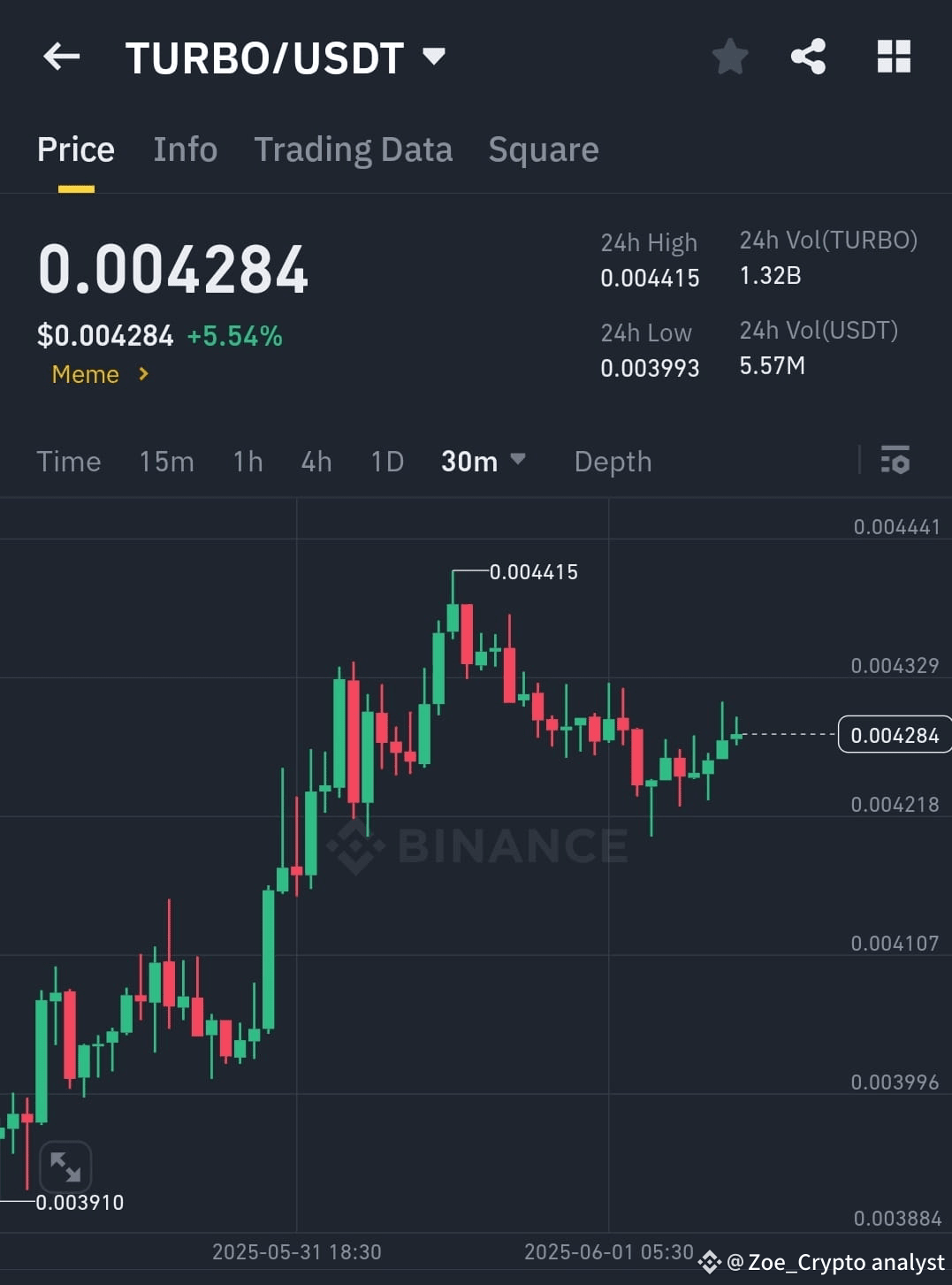Image resolution: width=952 pixels, height=1285 pixels.
Task: Switch to the Trading Data tab
Action: [354, 149]
